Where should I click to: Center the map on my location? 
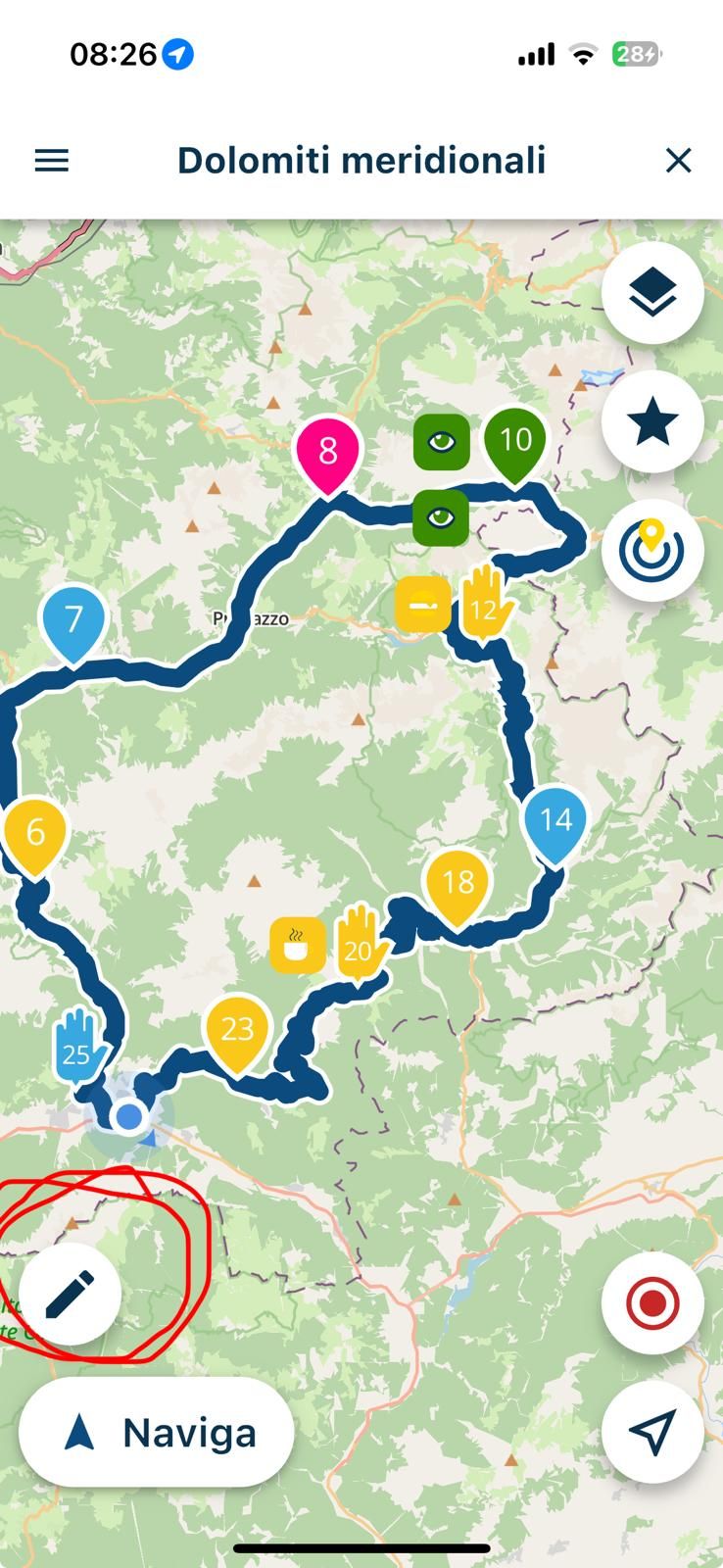pyautogui.click(x=652, y=1433)
